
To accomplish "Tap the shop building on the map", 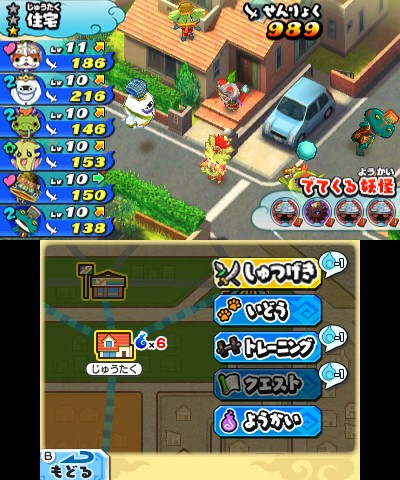I will [102, 282].
